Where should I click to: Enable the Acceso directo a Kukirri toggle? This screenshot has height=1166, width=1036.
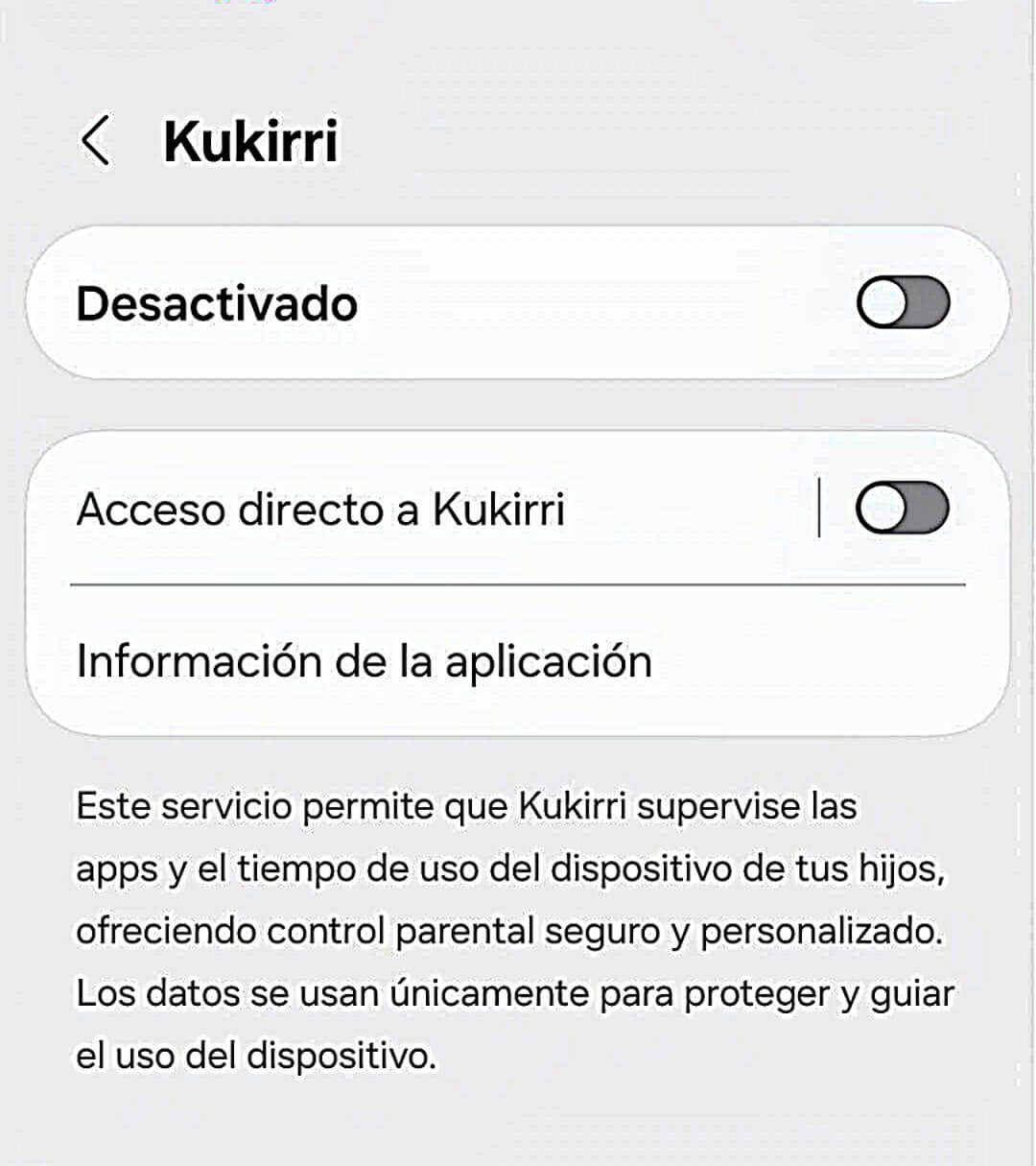[x=902, y=509]
